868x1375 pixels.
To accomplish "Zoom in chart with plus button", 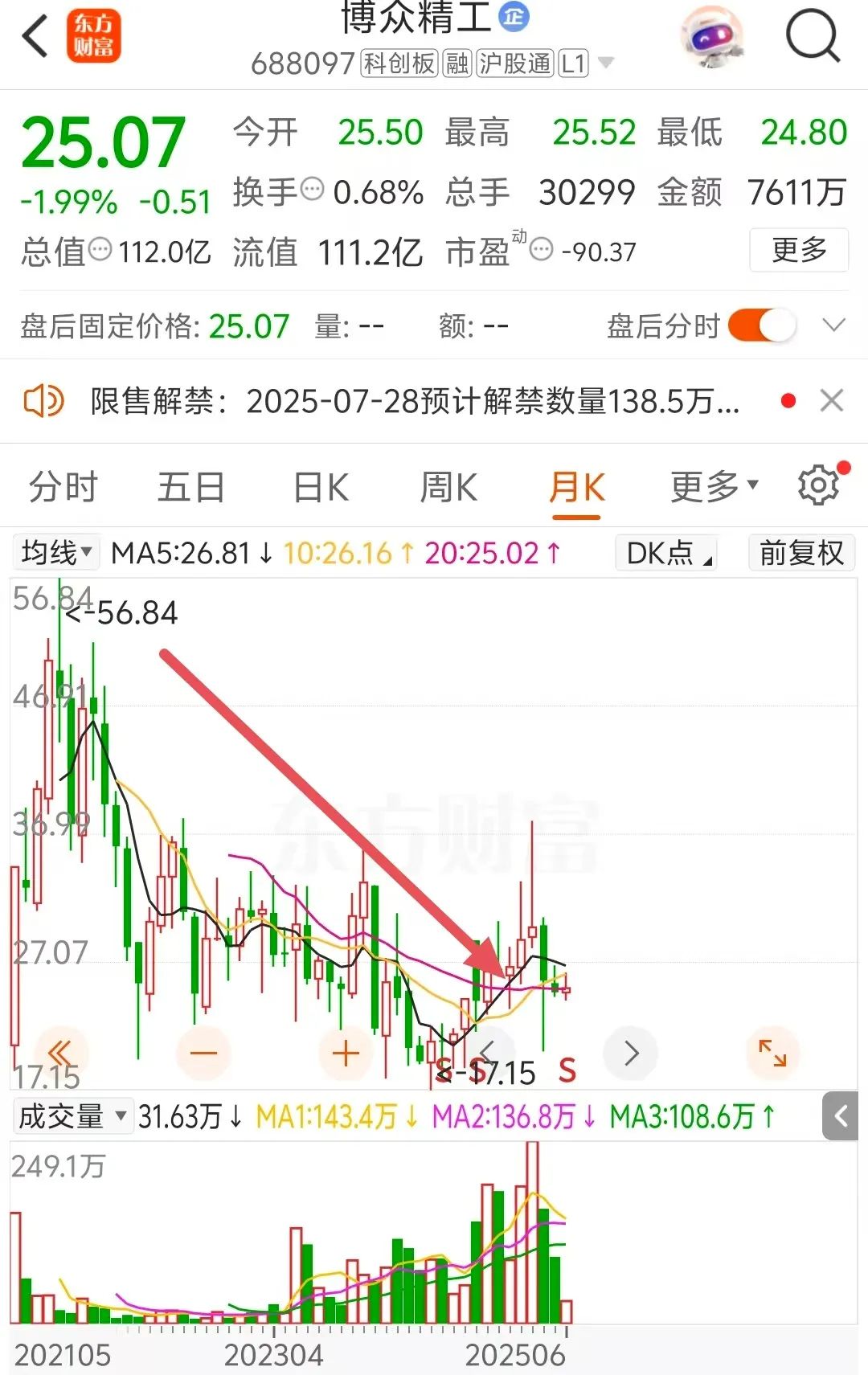I will tap(346, 1053).
